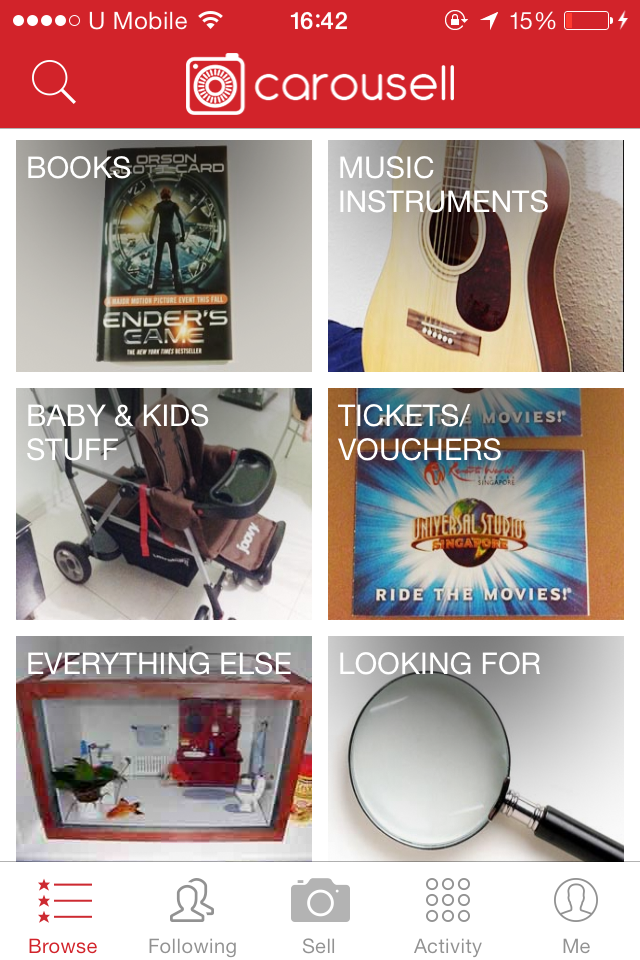Open the search magnifier icon

(x=54, y=81)
